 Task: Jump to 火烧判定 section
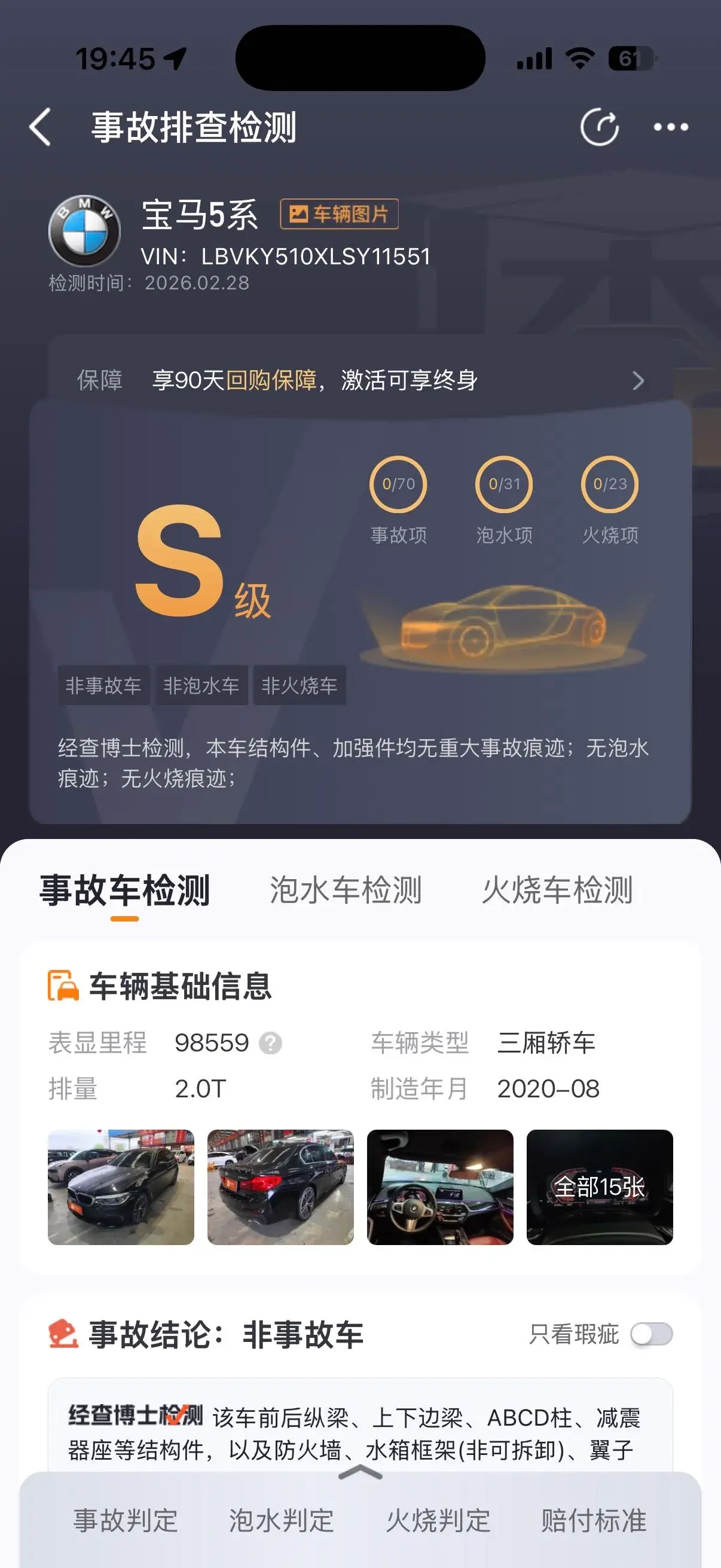click(438, 1521)
